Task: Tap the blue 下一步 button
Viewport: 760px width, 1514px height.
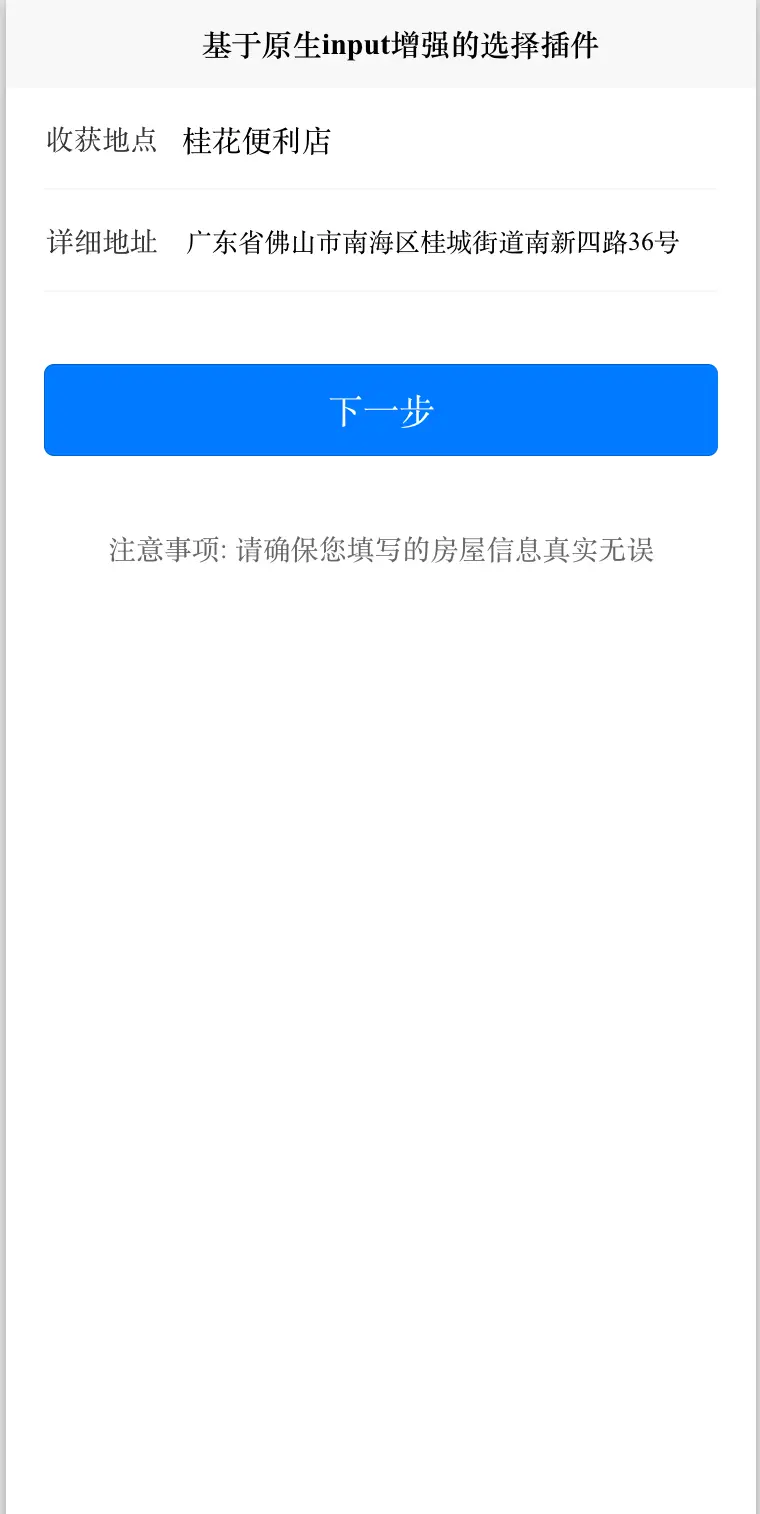Action: (381, 410)
